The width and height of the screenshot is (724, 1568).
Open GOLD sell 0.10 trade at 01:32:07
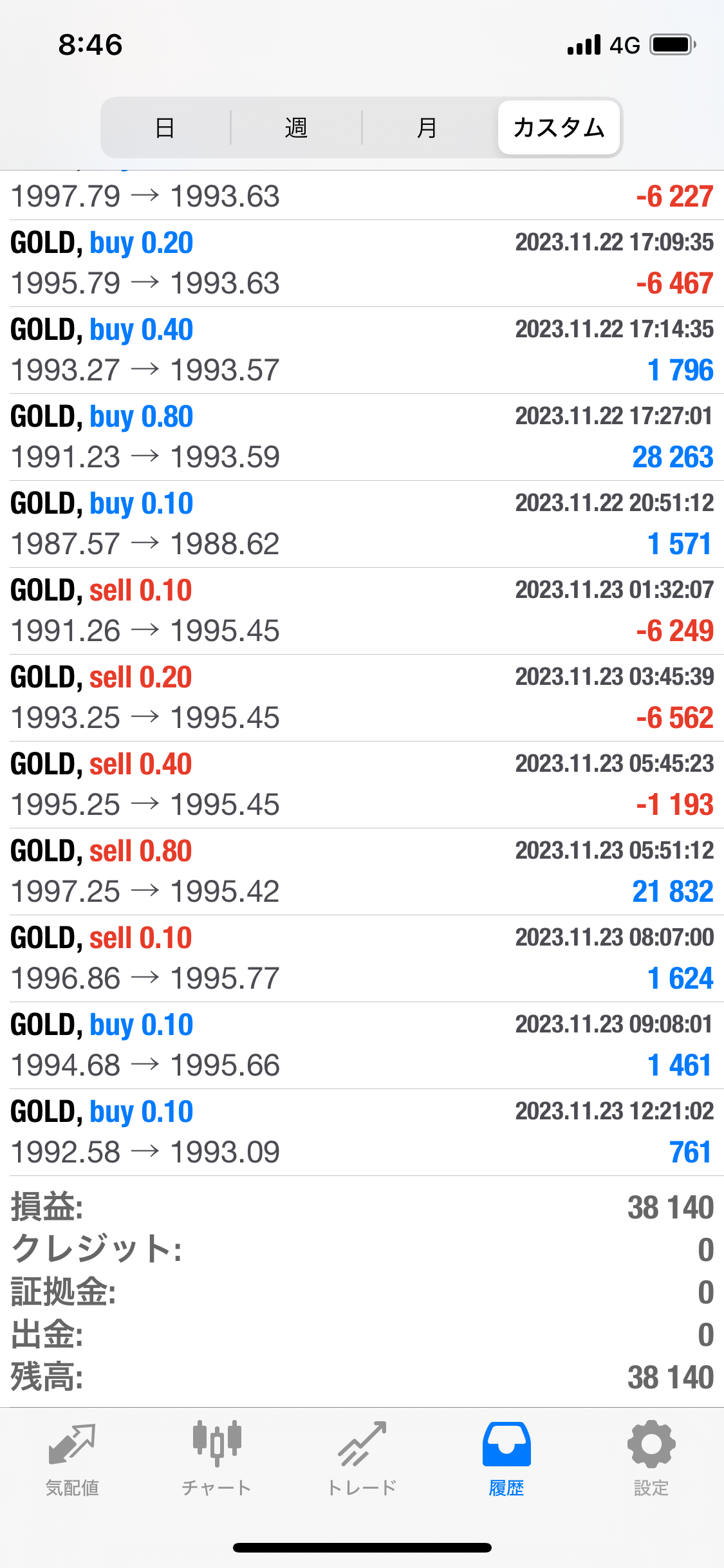click(x=362, y=611)
